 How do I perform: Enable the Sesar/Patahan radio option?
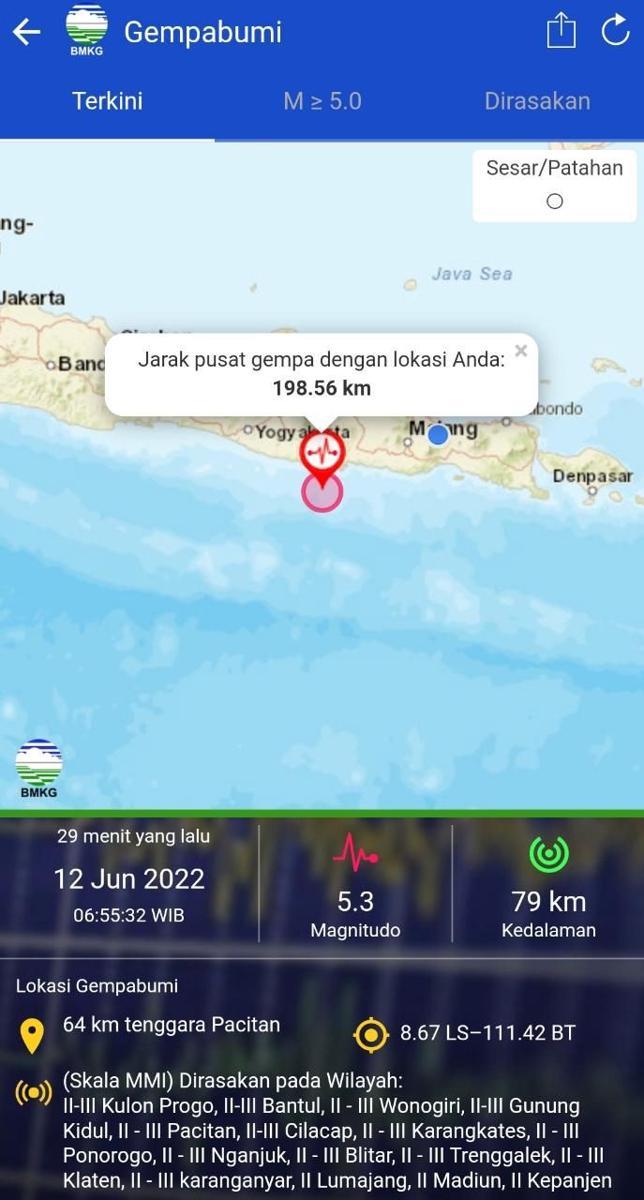point(555,201)
